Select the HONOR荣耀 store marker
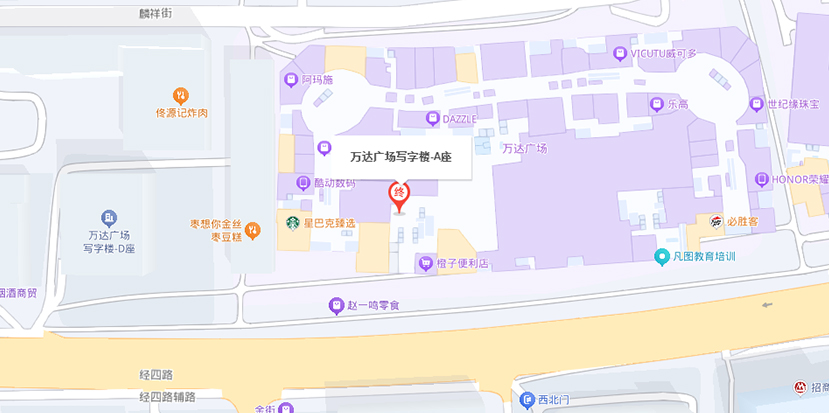 click(x=761, y=179)
